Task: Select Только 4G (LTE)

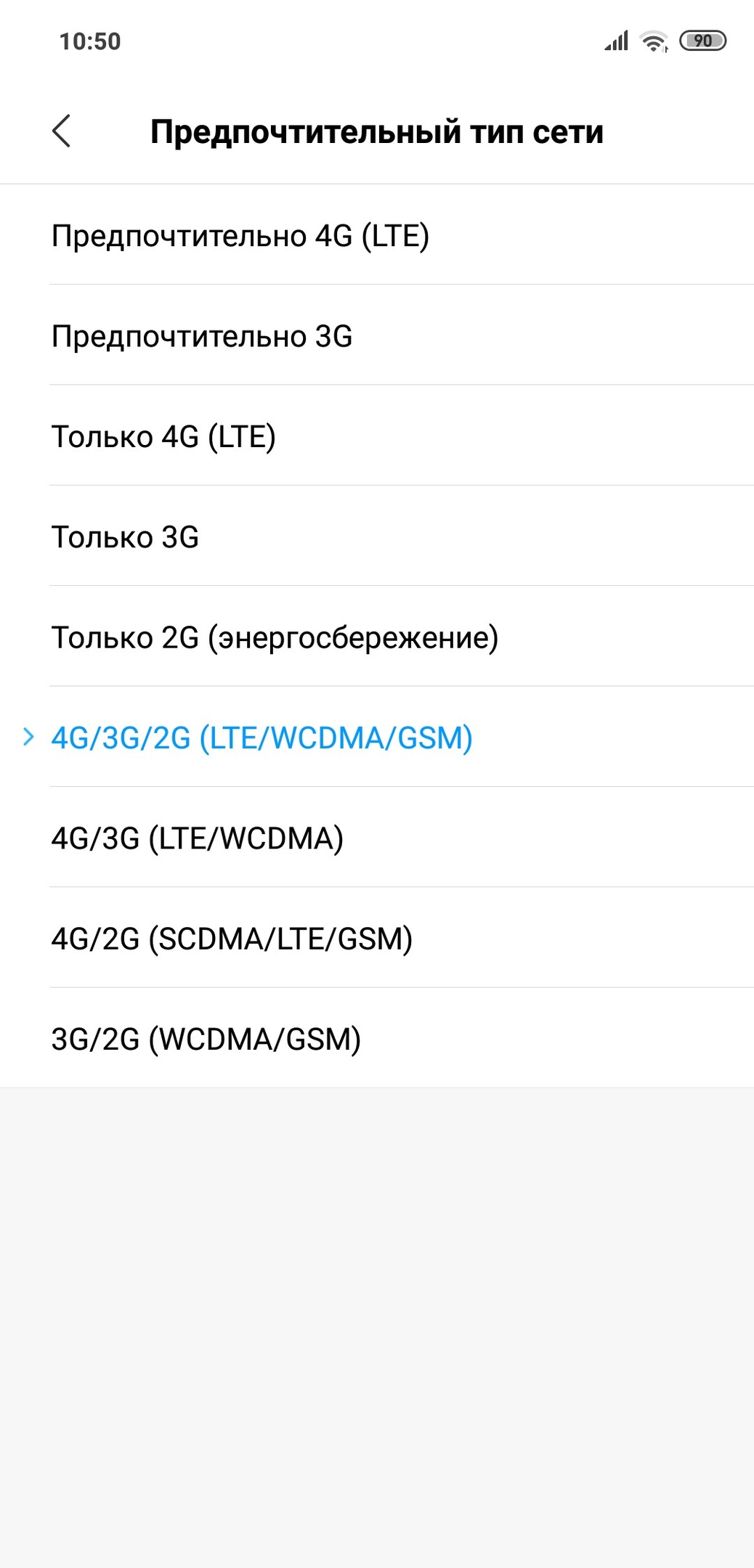Action: [x=377, y=436]
